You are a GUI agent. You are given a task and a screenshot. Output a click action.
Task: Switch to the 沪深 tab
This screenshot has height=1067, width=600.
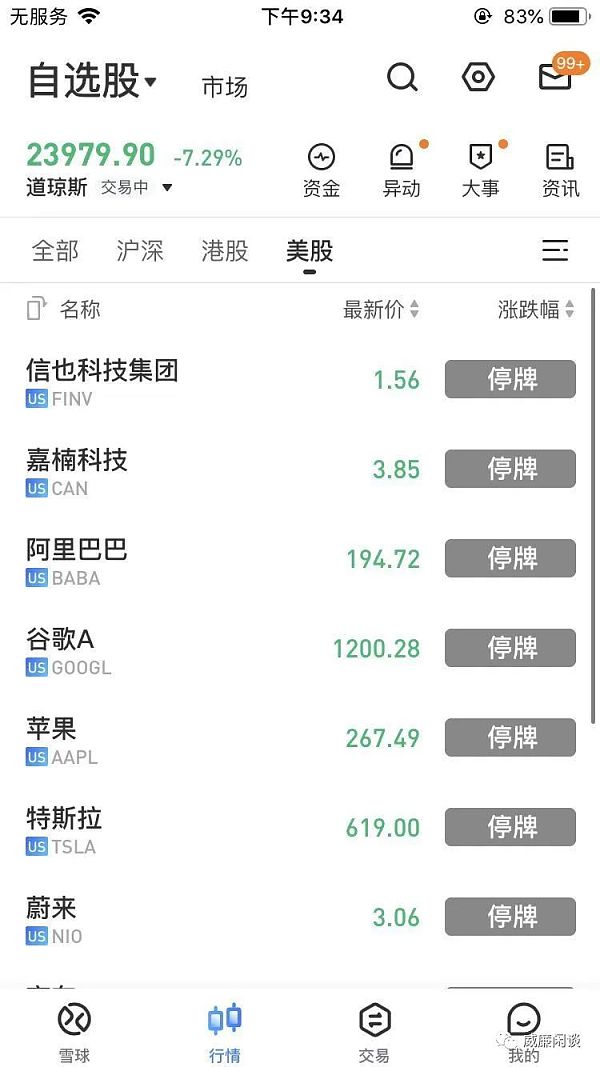(140, 251)
